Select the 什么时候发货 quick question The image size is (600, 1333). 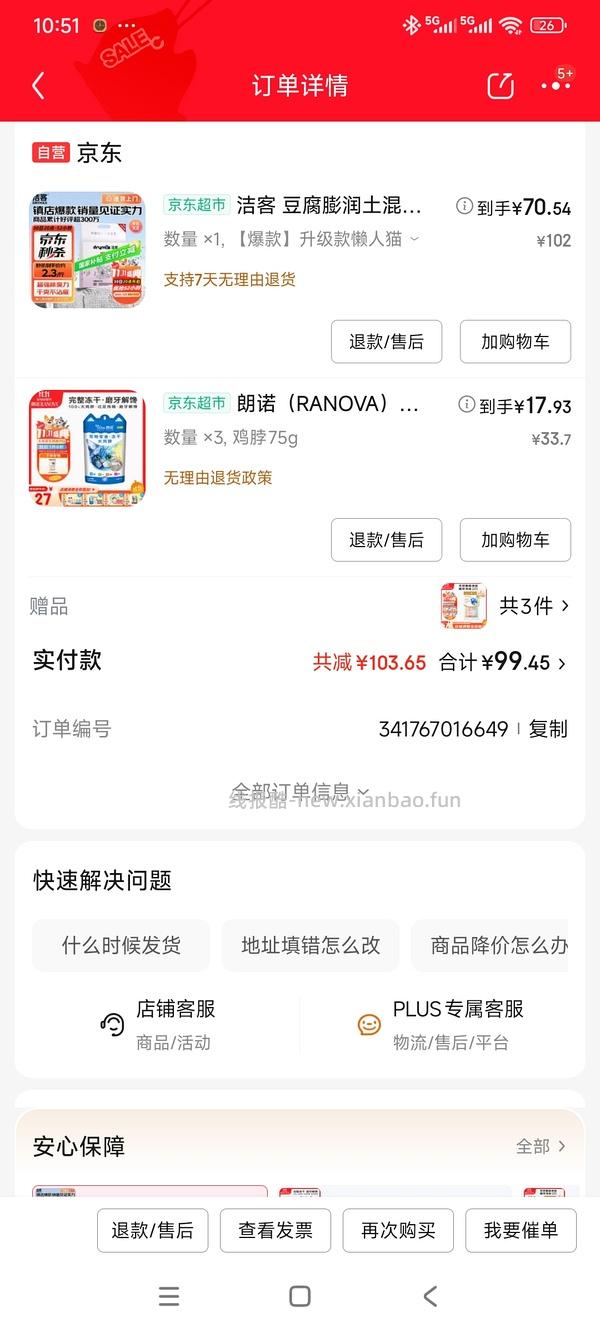[x=121, y=946]
